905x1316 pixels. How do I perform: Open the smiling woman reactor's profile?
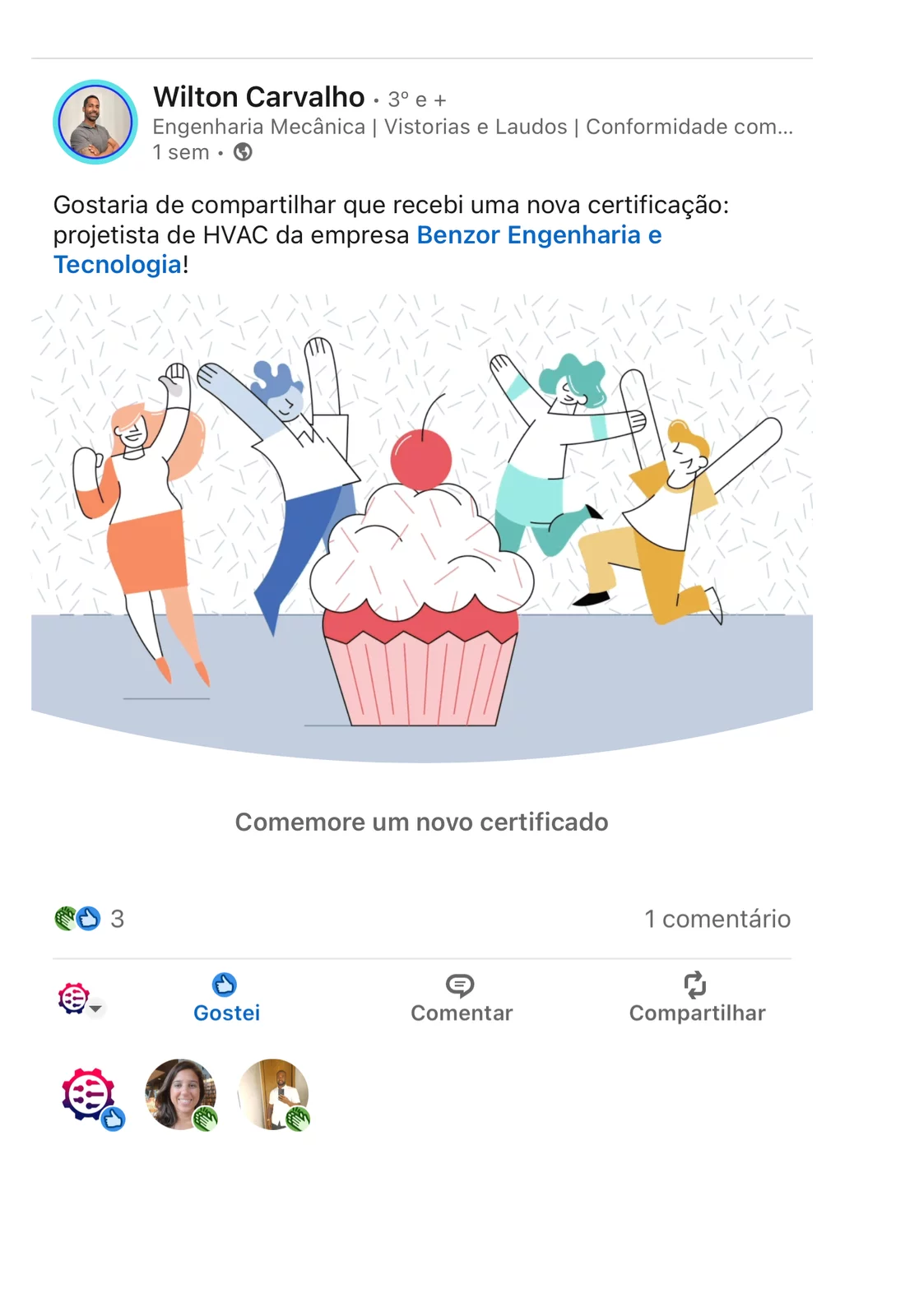(x=180, y=1094)
